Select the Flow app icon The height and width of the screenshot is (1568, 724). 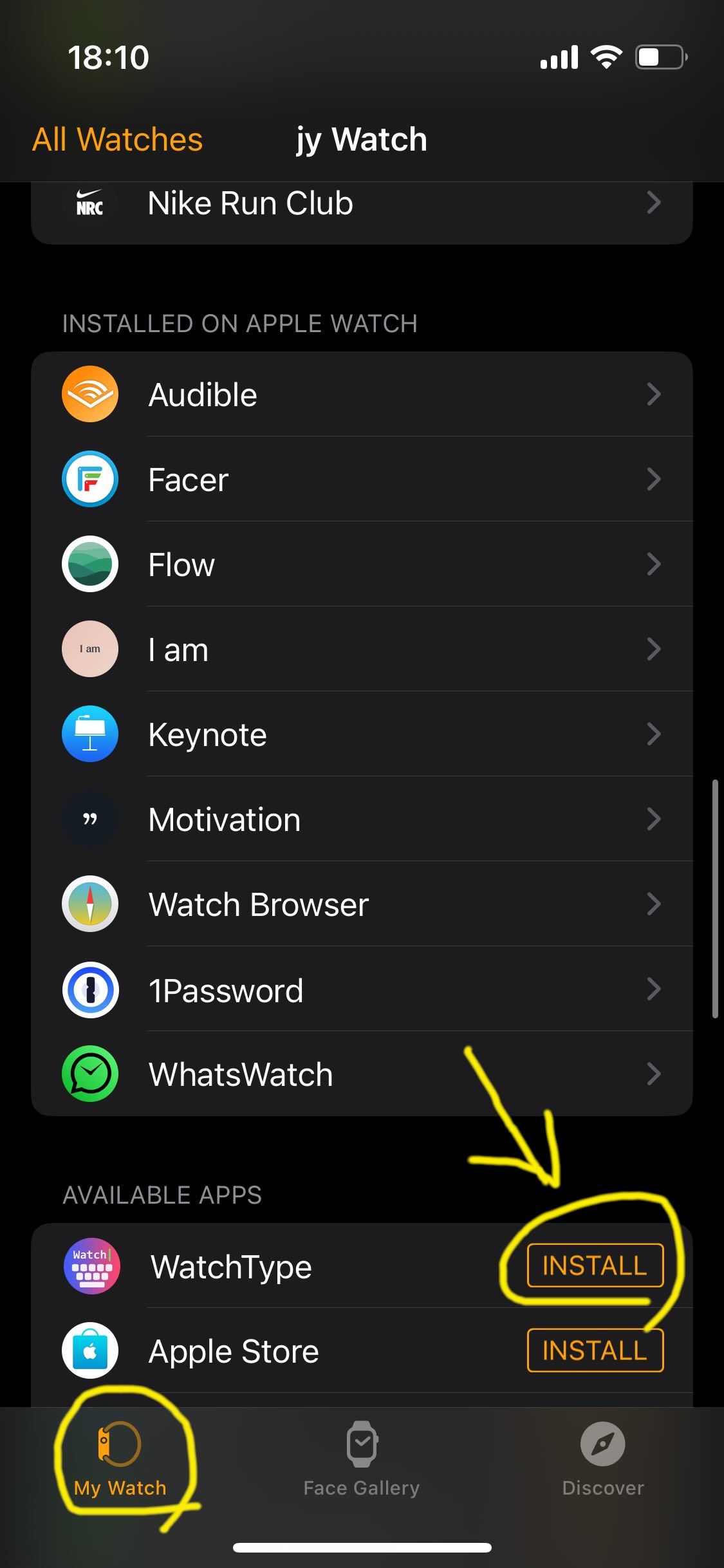pos(90,564)
